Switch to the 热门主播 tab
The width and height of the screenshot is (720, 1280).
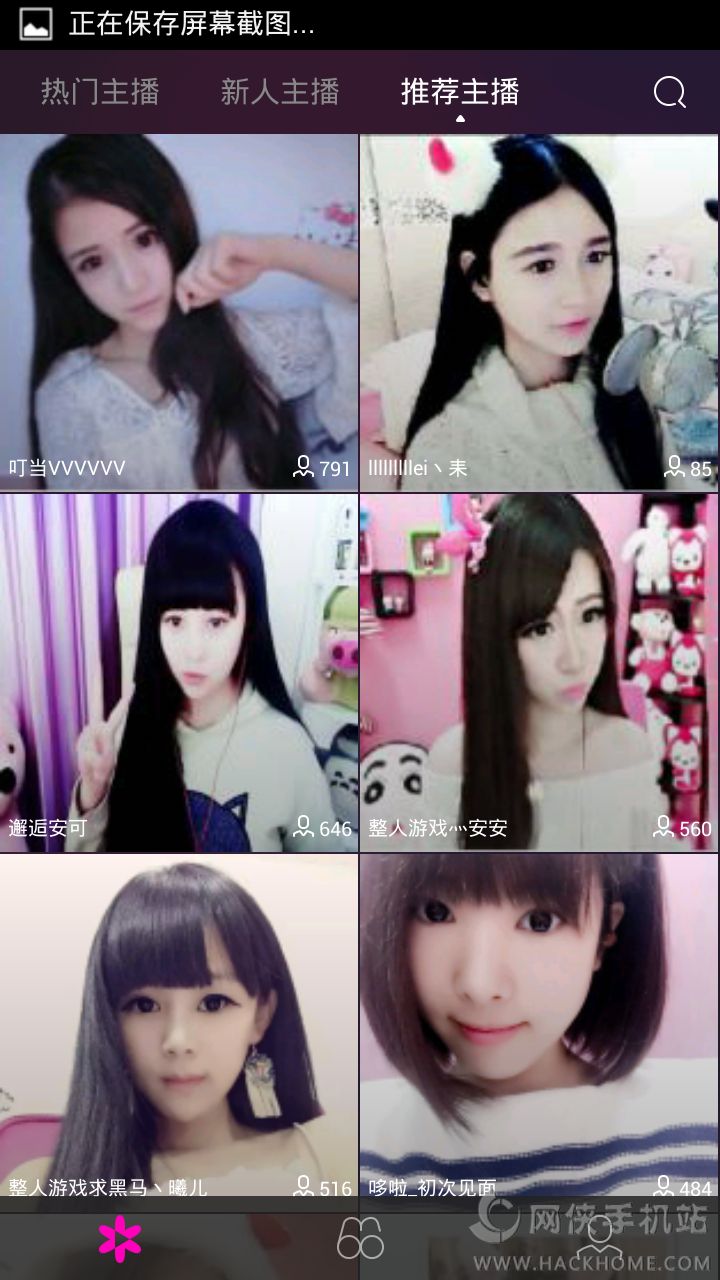click(100, 92)
